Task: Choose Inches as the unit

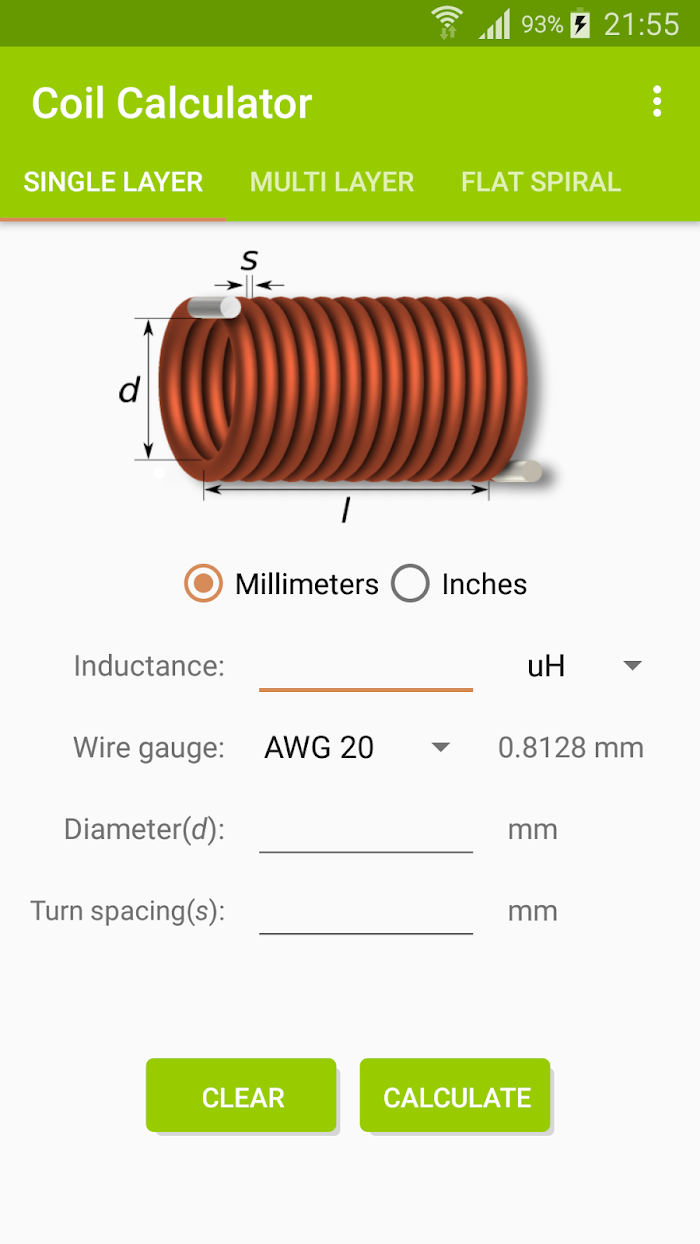Action: click(411, 584)
